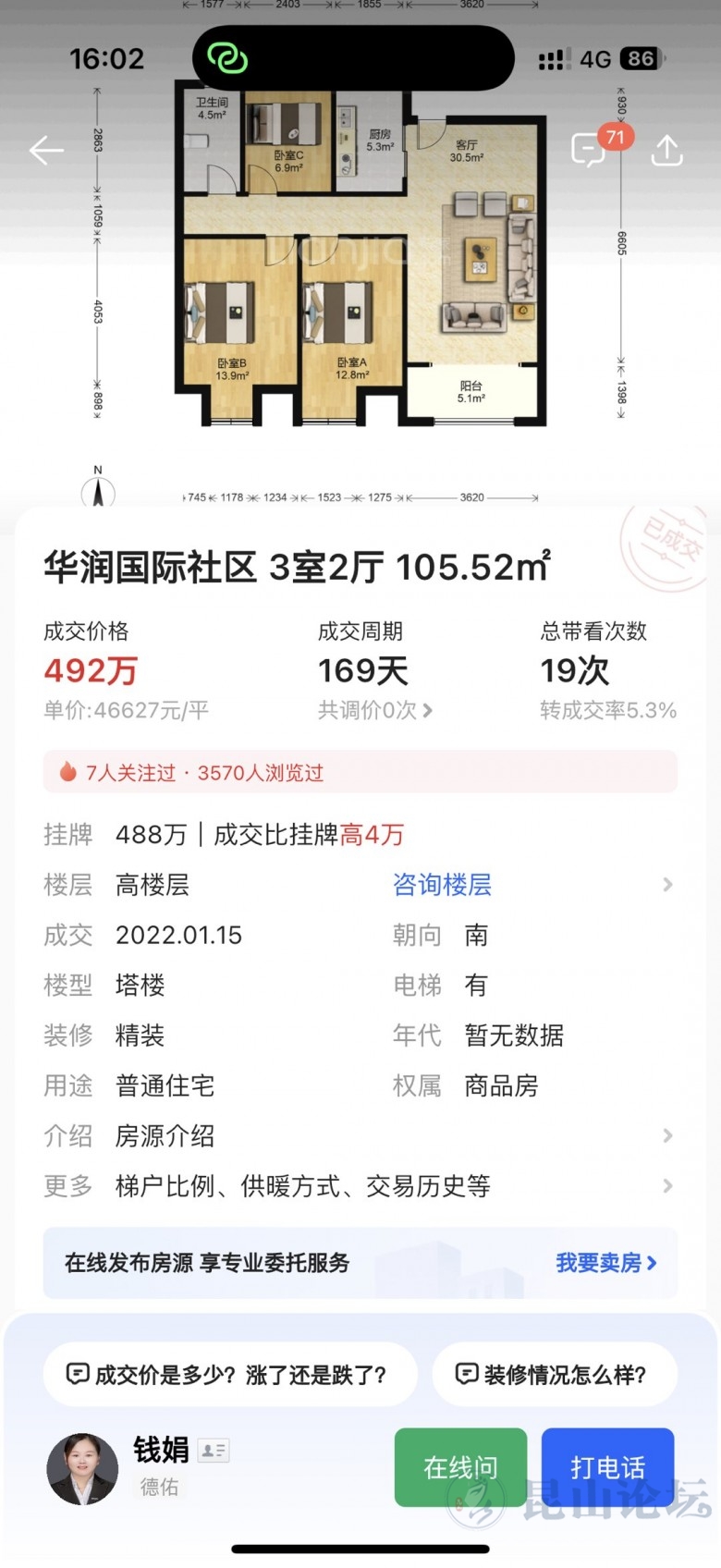The height and width of the screenshot is (1568, 721).
Task: Ask 装修情况怎么样？ quick question
Action: pyautogui.click(x=554, y=1375)
